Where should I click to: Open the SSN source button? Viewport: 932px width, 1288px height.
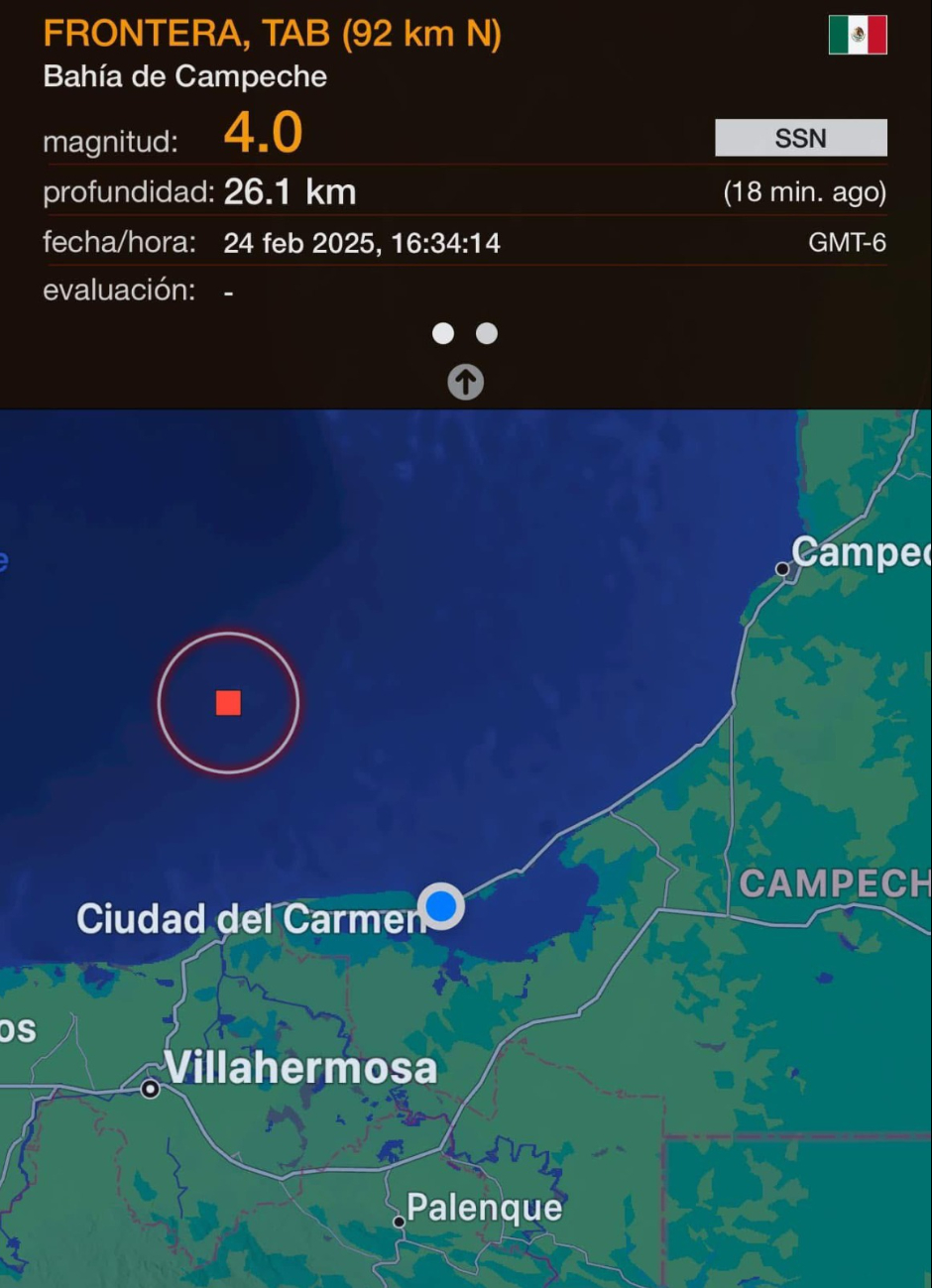(x=800, y=138)
